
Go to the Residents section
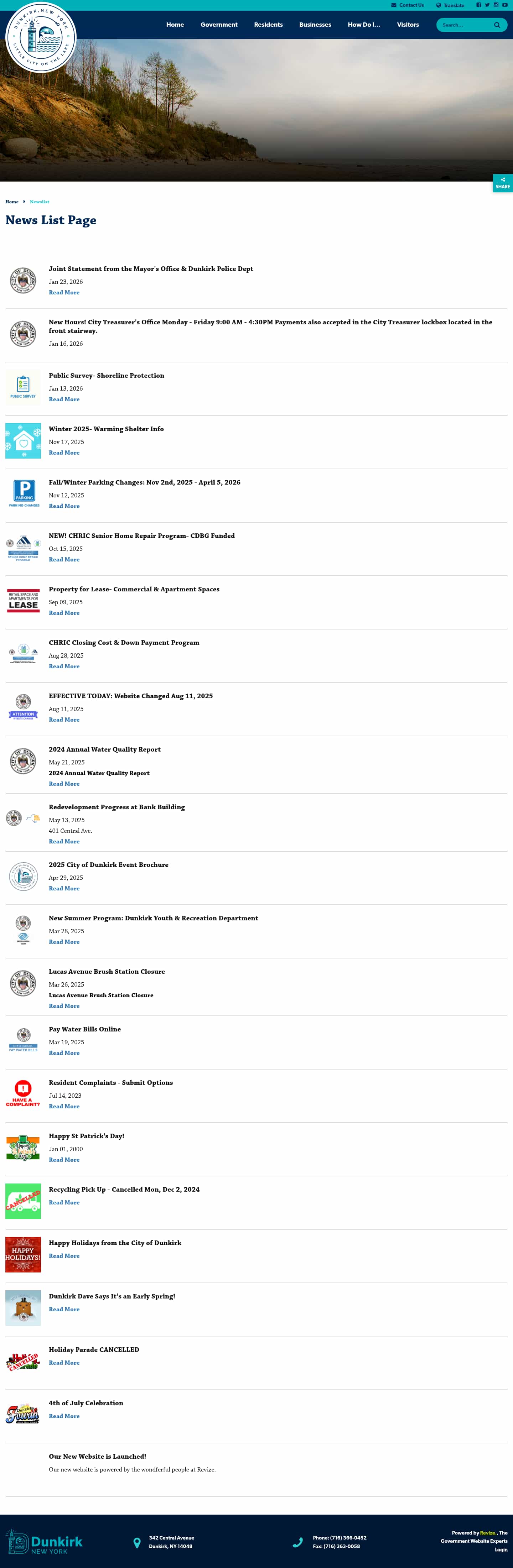pyautogui.click(x=268, y=25)
